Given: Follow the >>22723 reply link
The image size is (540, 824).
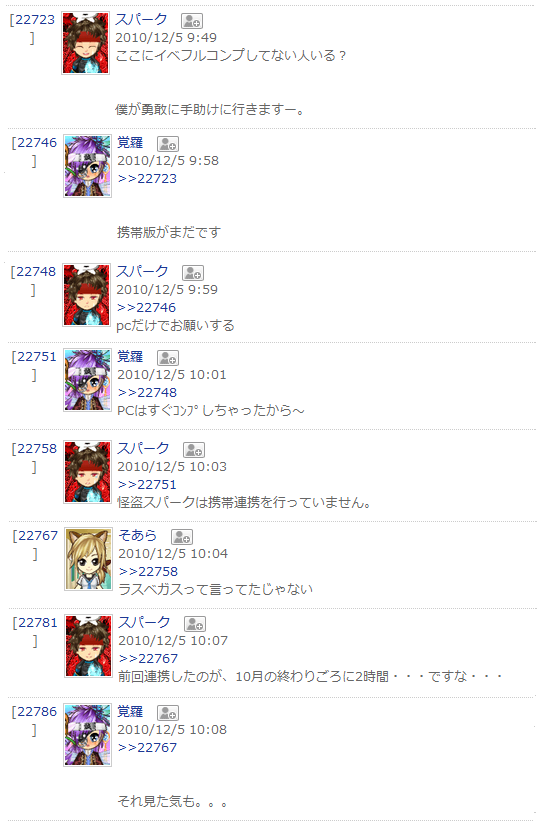Looking at the screenshot, I should (x=147, y=179).
